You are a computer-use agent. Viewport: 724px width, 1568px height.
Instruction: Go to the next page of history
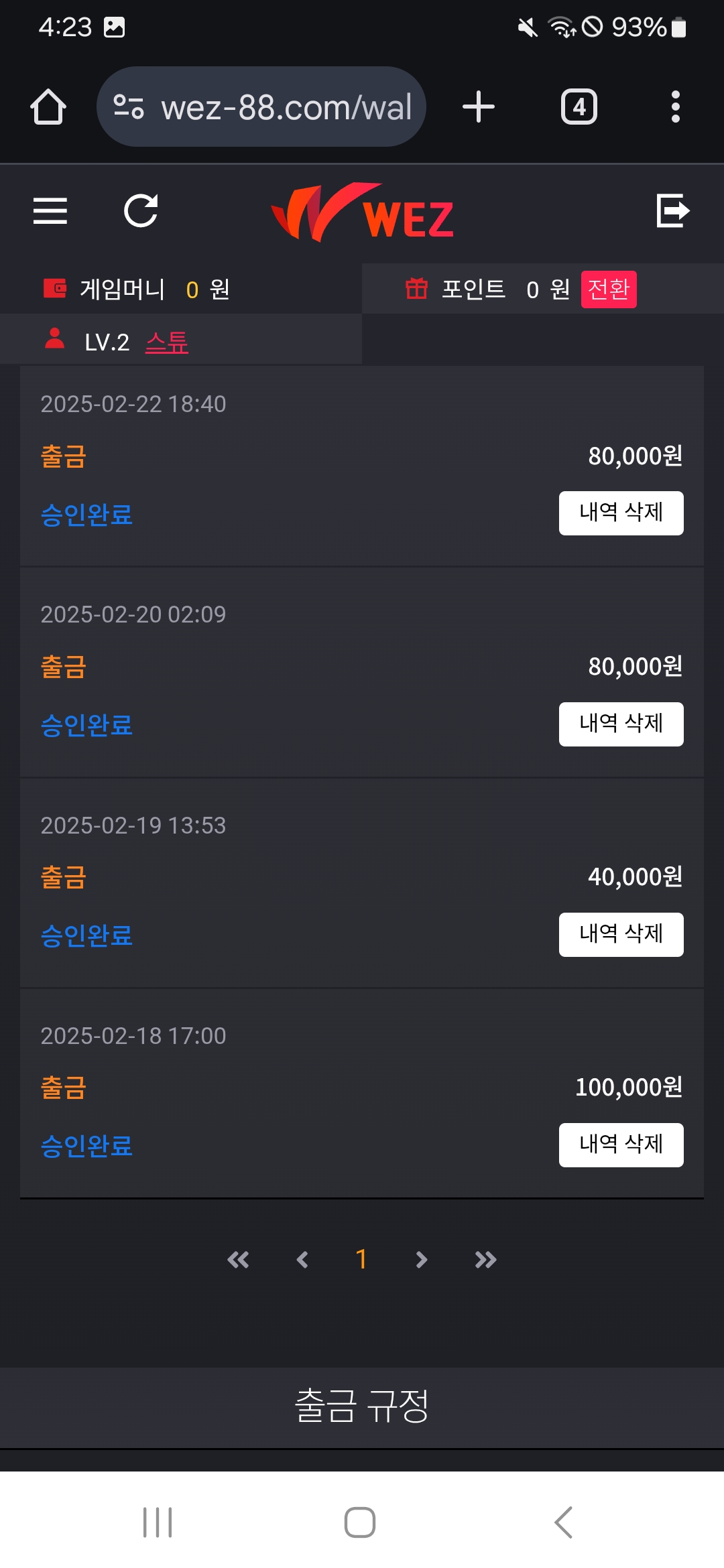coord(421,1260)
